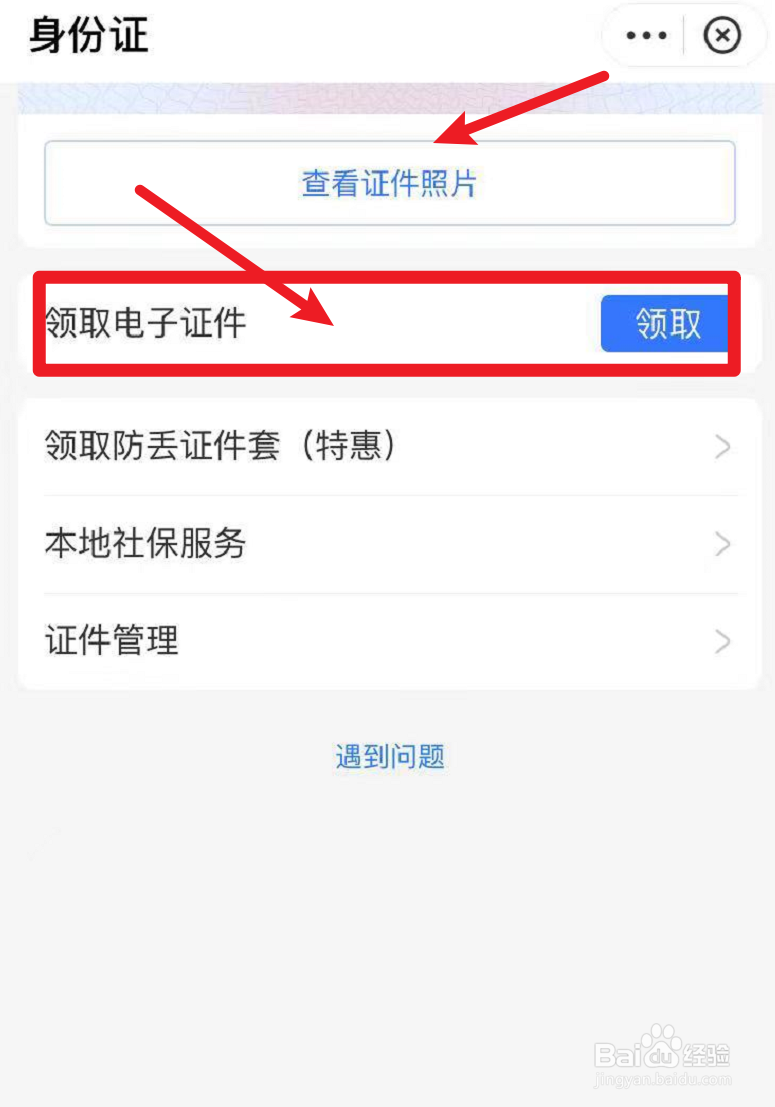Click the circled close icon to exit mini-program

pos(722,35)
